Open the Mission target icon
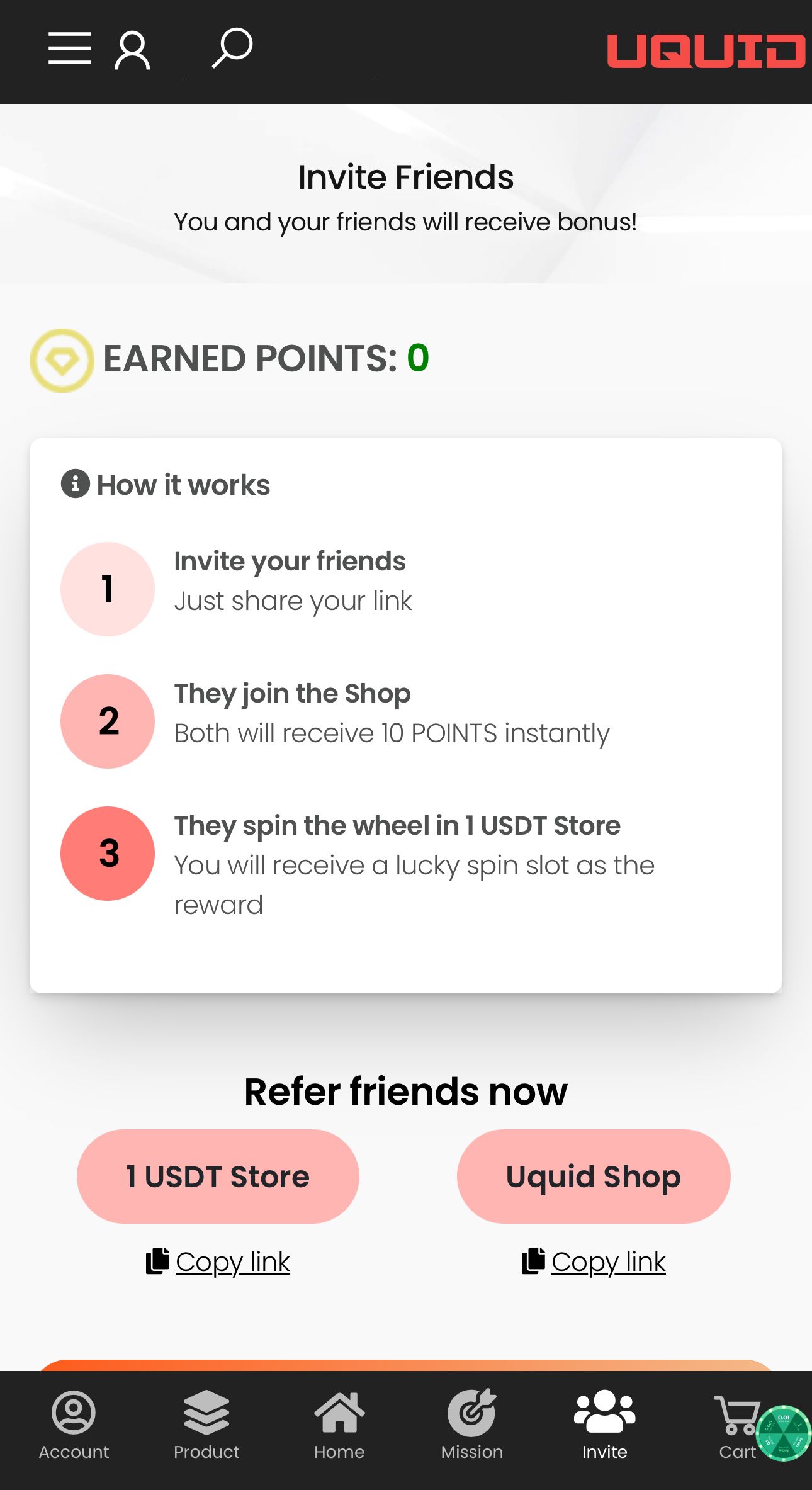 click(x=471, y=1413)
